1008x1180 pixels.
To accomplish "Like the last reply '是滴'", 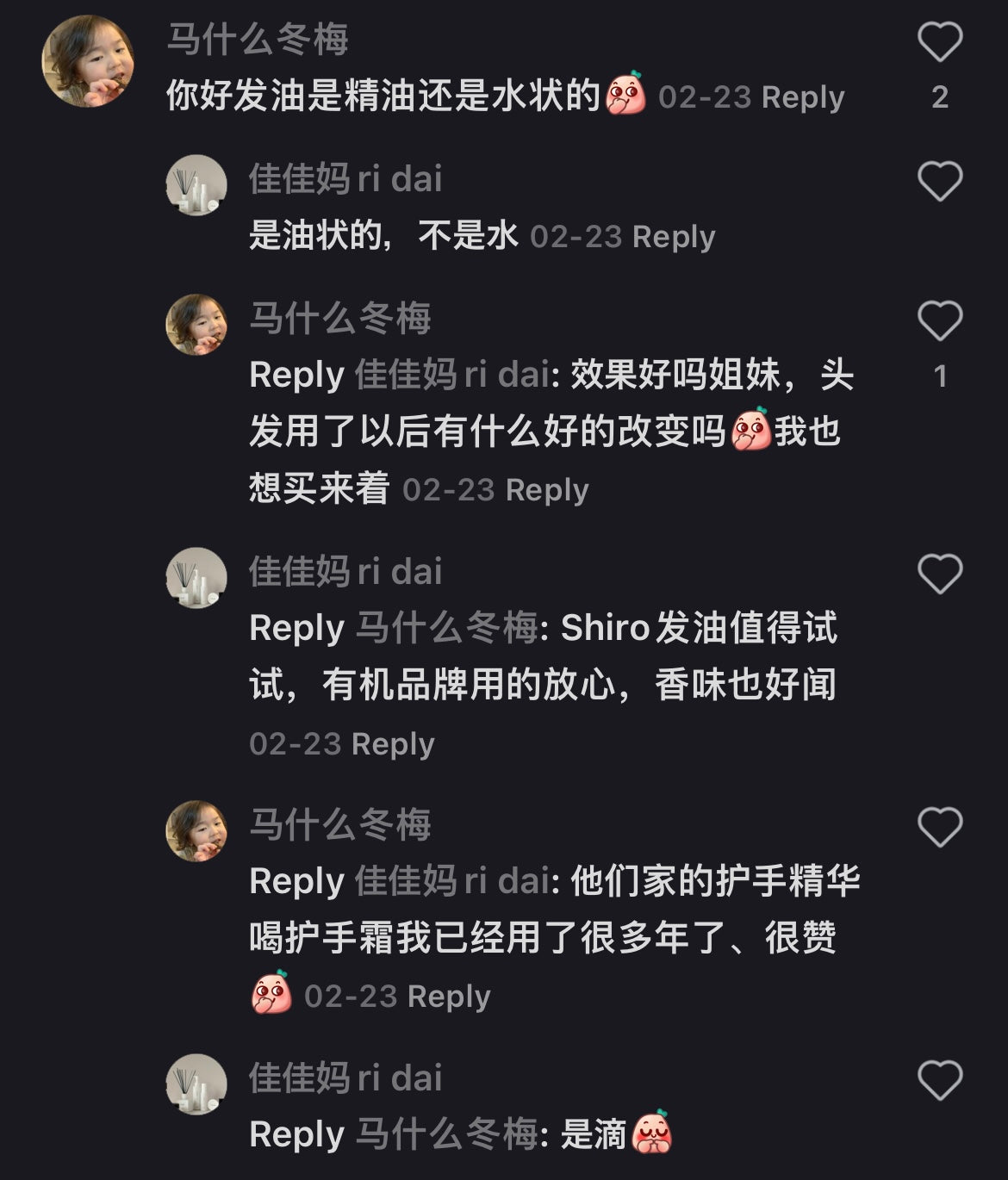I will click(x=939, y=1081).
